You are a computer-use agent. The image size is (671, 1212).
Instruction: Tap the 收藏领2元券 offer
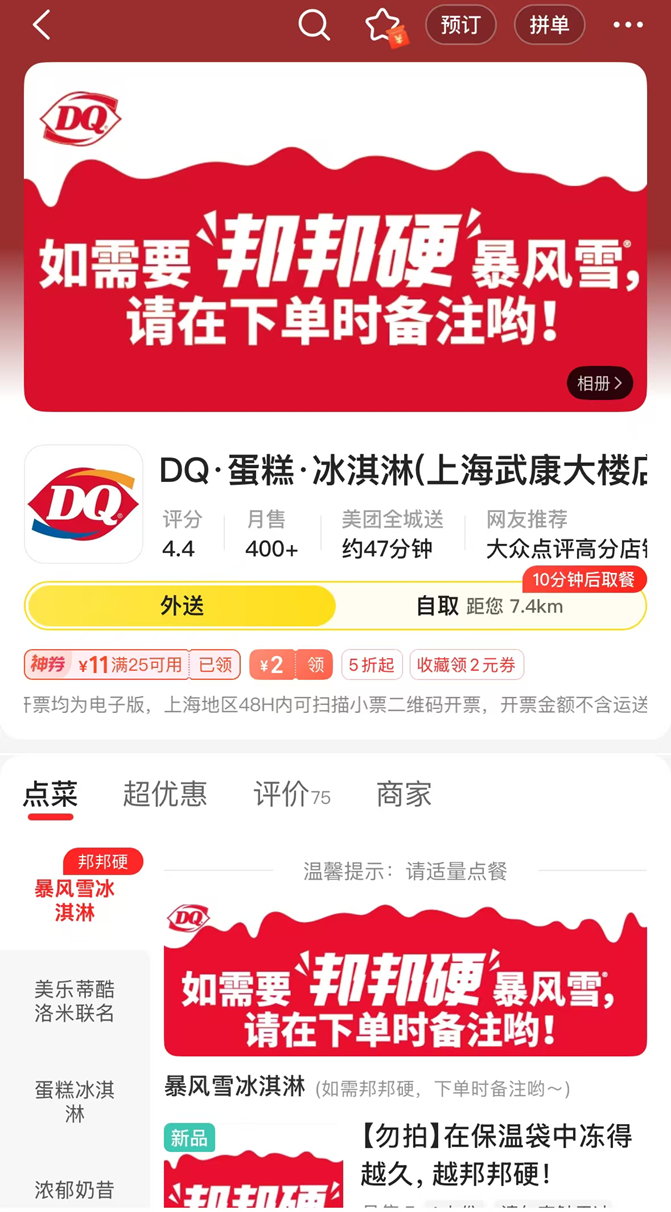click(x=466, y=665)
